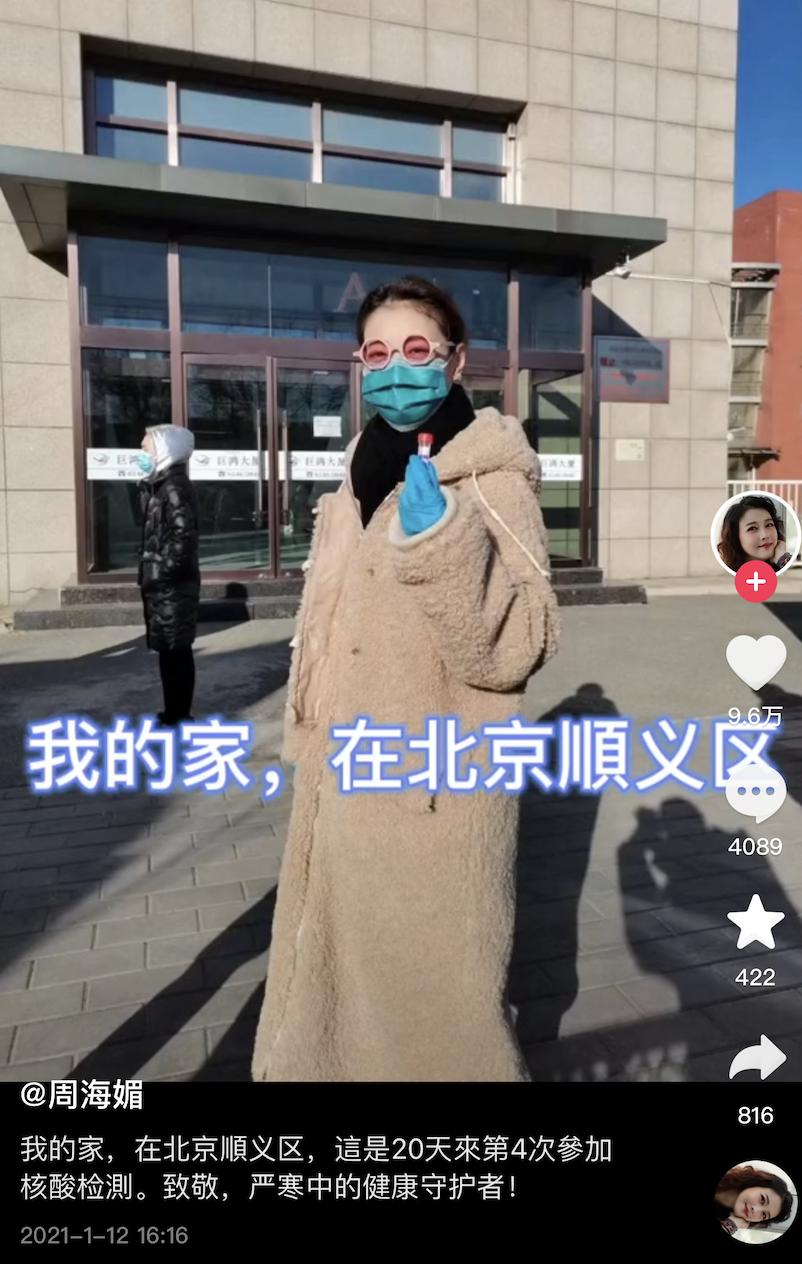Screen dimensions: 802x1264
Task: Open the comments with 4089 replies
Action: click(755, 793)
